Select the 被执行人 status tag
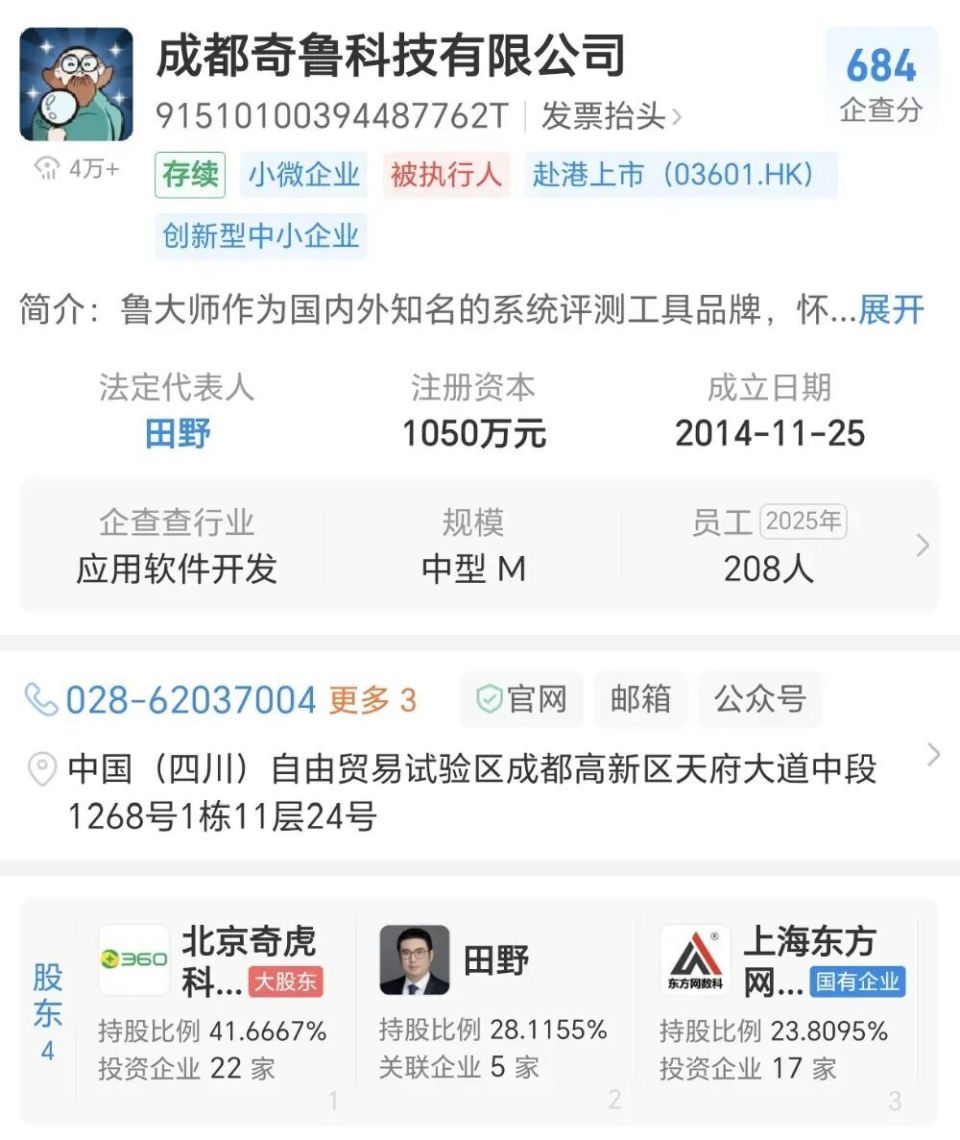 [446, 175]
